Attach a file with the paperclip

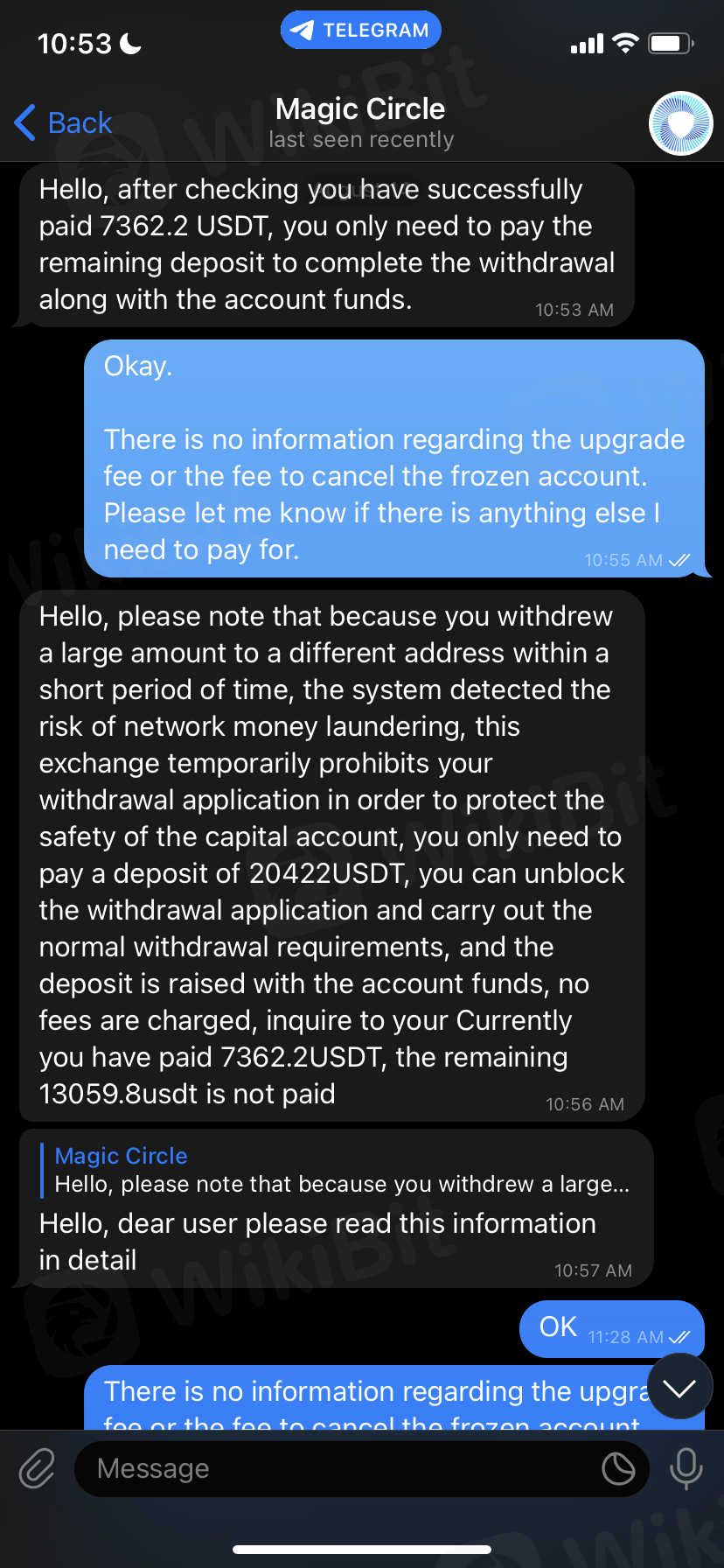[38, 1468]
